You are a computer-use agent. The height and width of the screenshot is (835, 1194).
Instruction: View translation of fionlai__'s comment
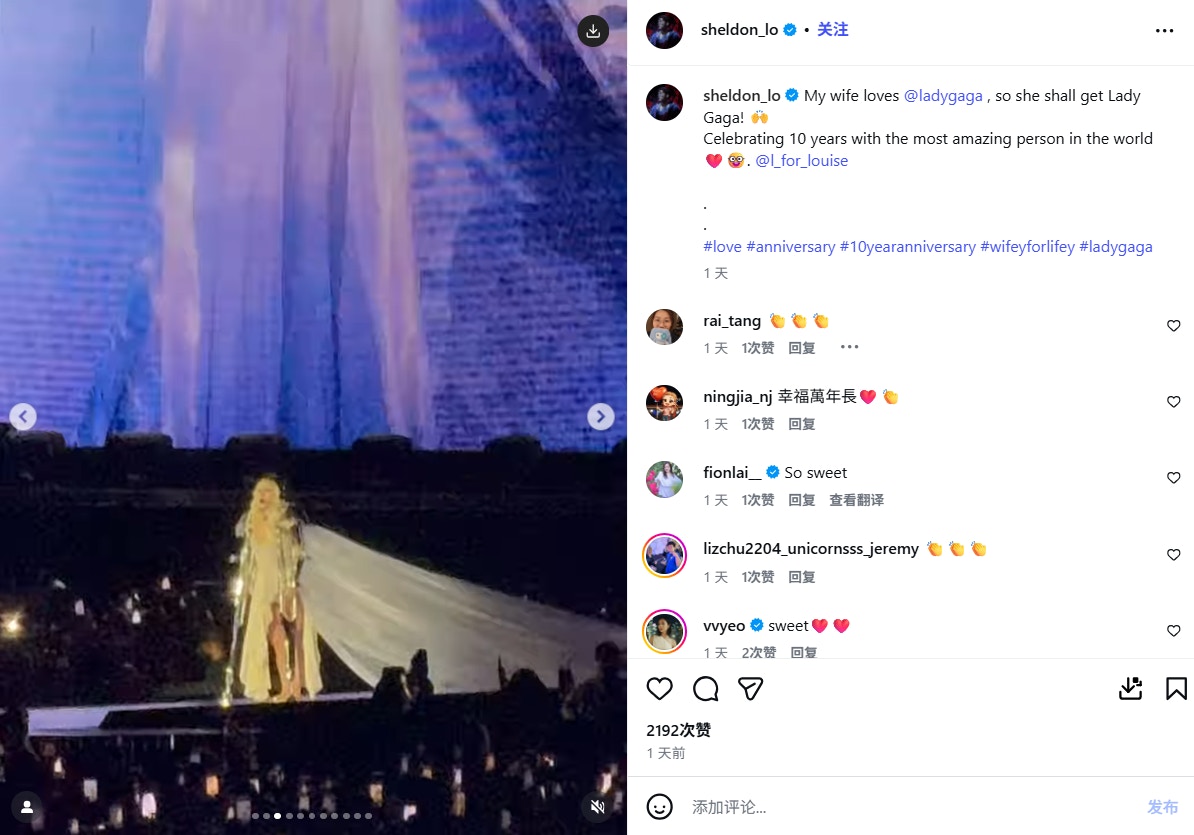coord(856,500)
